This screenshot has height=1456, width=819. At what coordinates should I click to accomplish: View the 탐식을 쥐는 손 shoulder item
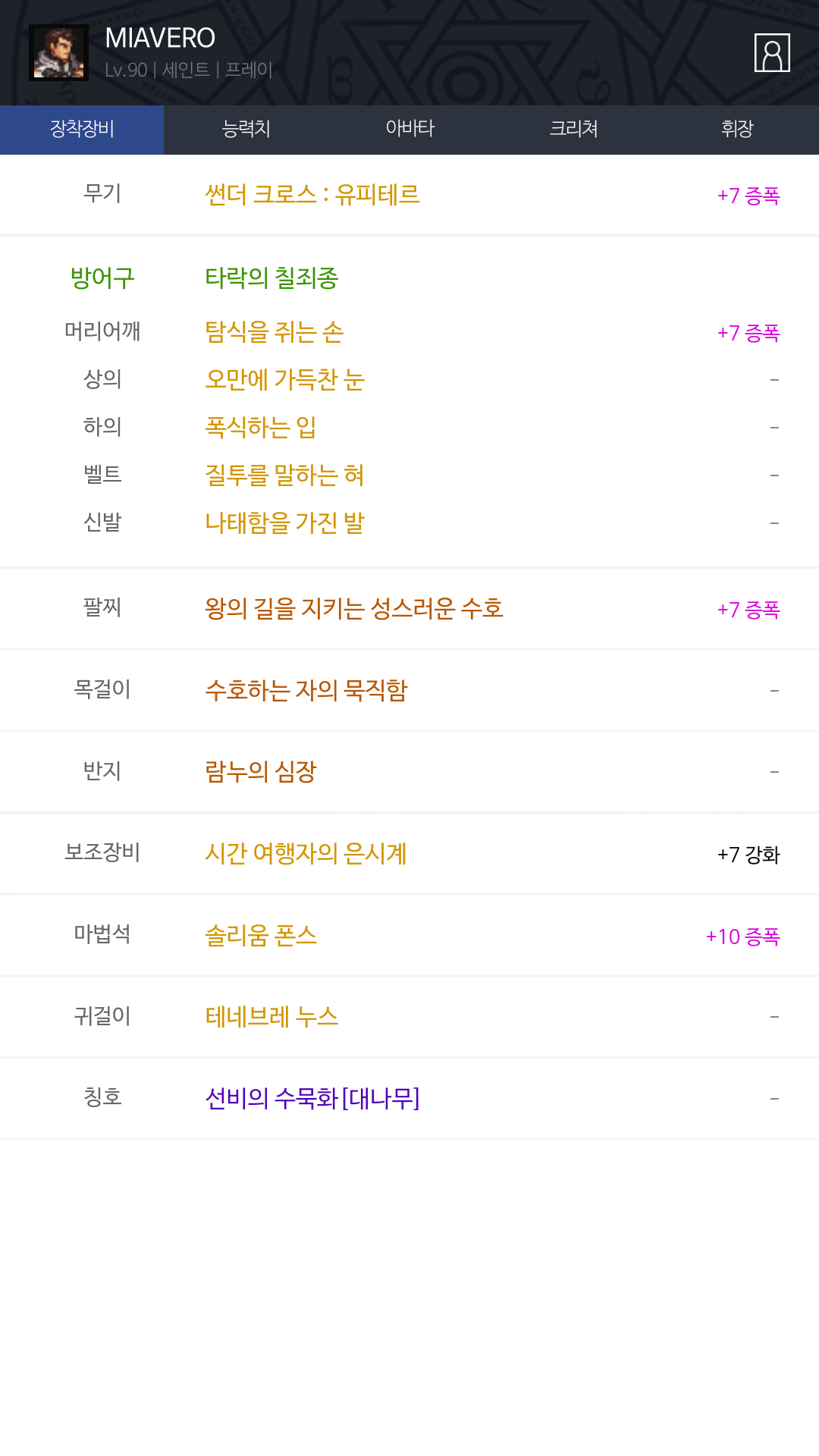coord(275,332)
